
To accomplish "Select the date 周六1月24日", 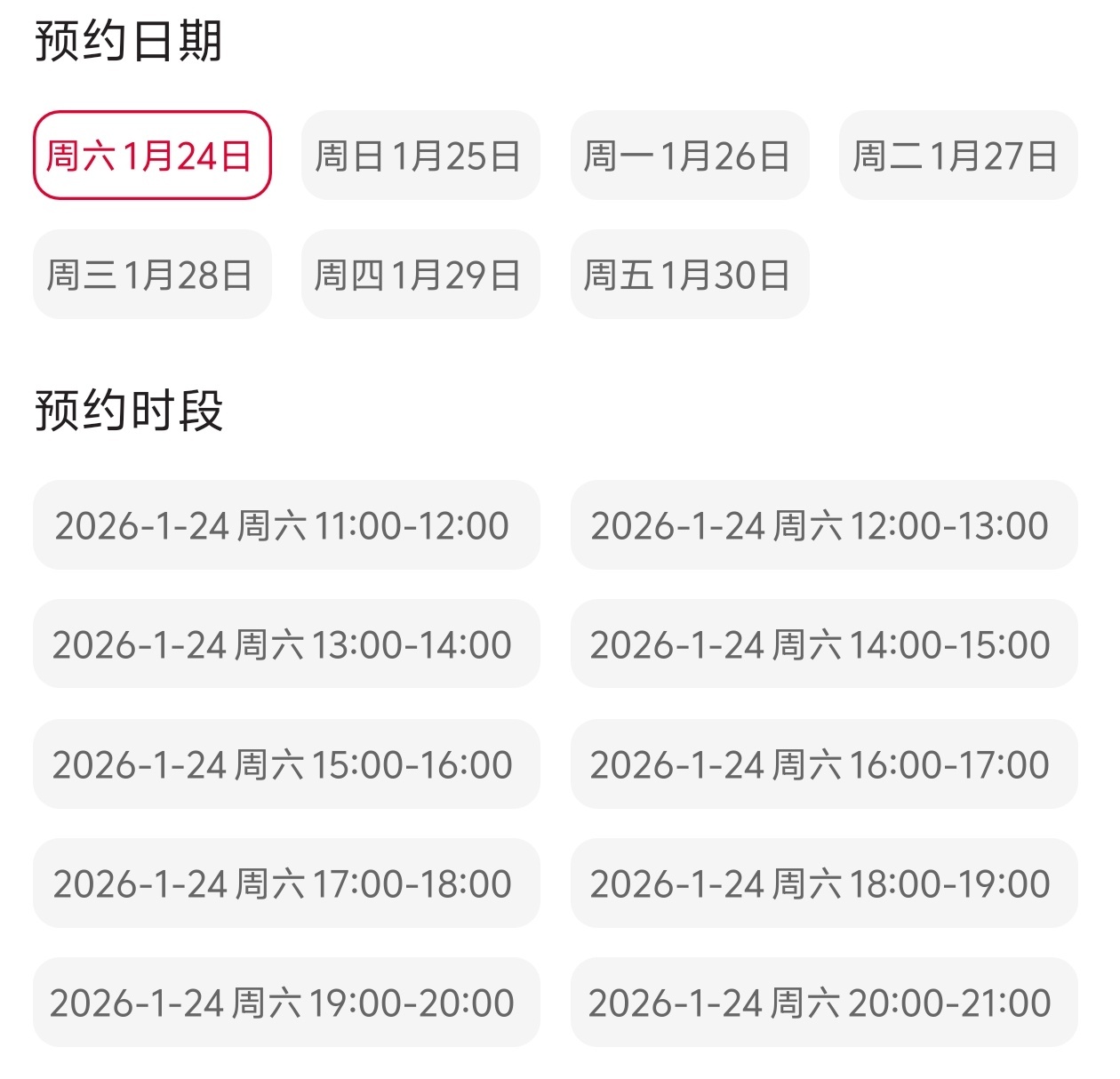I will coord(152,156).
